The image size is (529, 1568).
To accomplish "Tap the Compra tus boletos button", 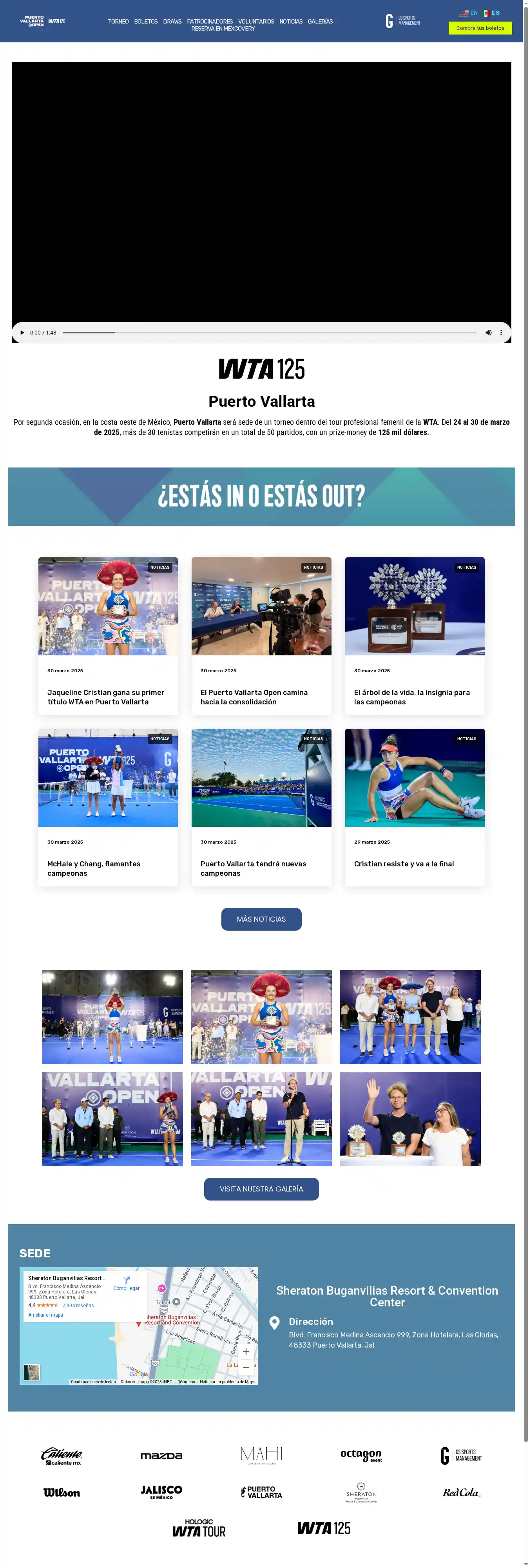I will click(x=480, y=28).
